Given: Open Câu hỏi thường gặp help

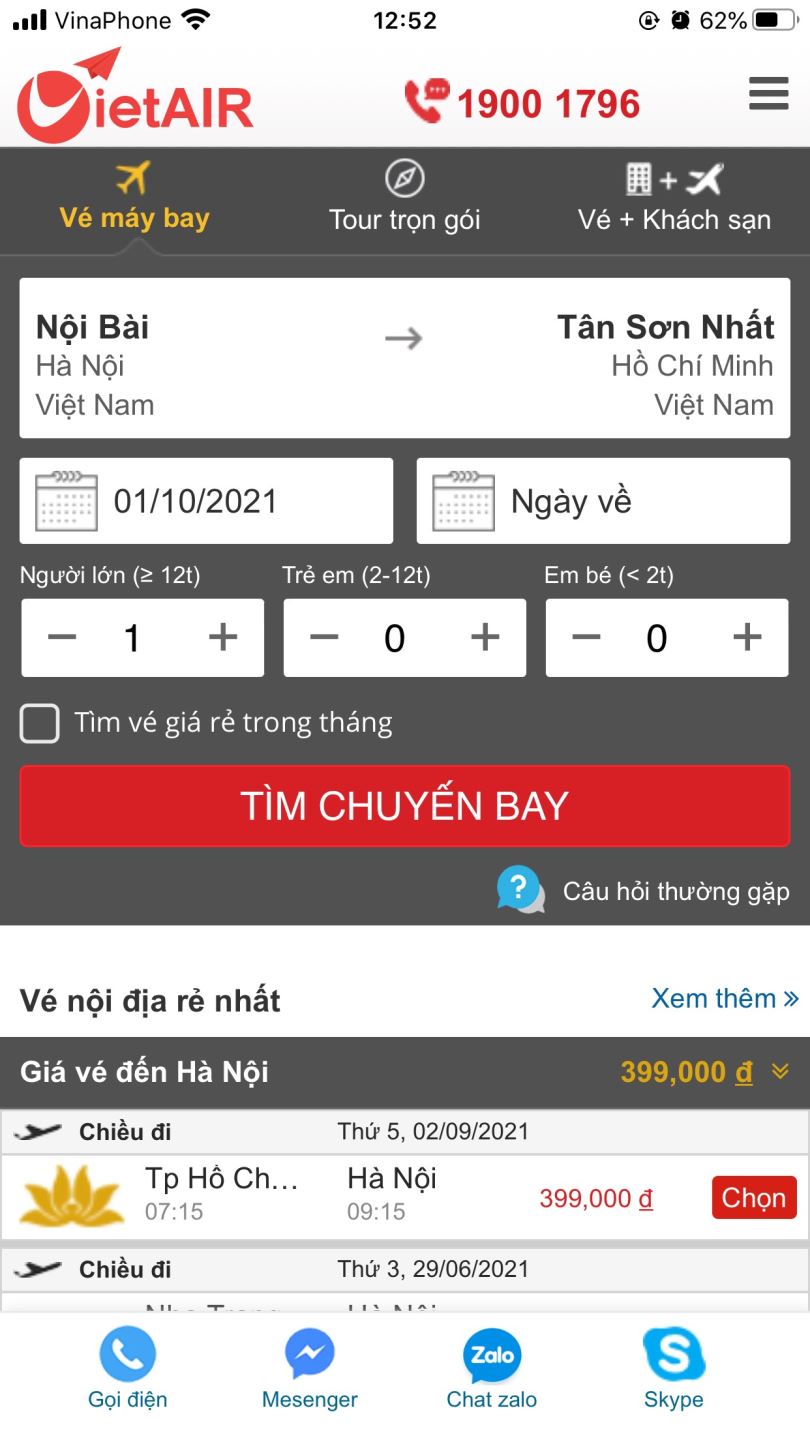Looking at the screenshot, I should [x=646, y=890].
